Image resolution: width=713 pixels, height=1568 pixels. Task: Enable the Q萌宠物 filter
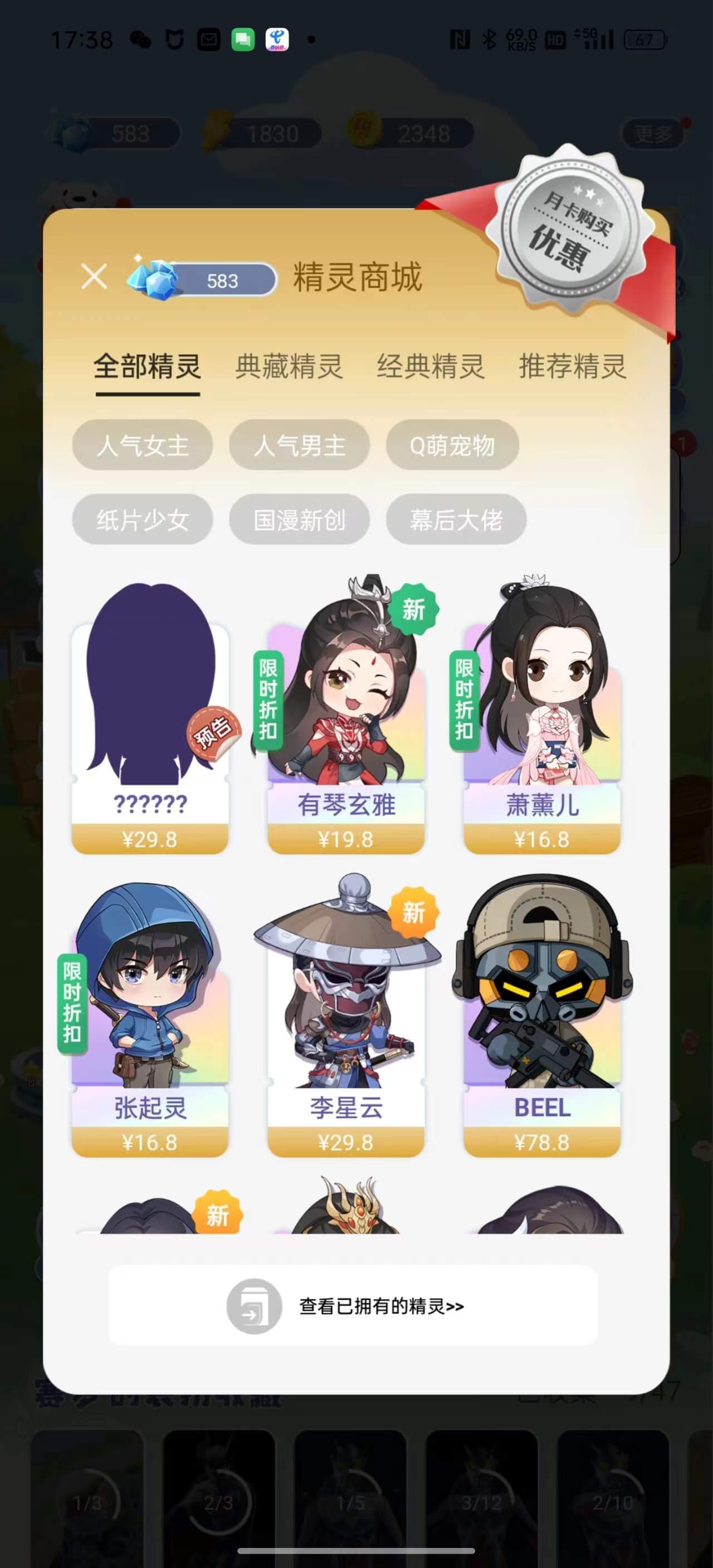451,445
